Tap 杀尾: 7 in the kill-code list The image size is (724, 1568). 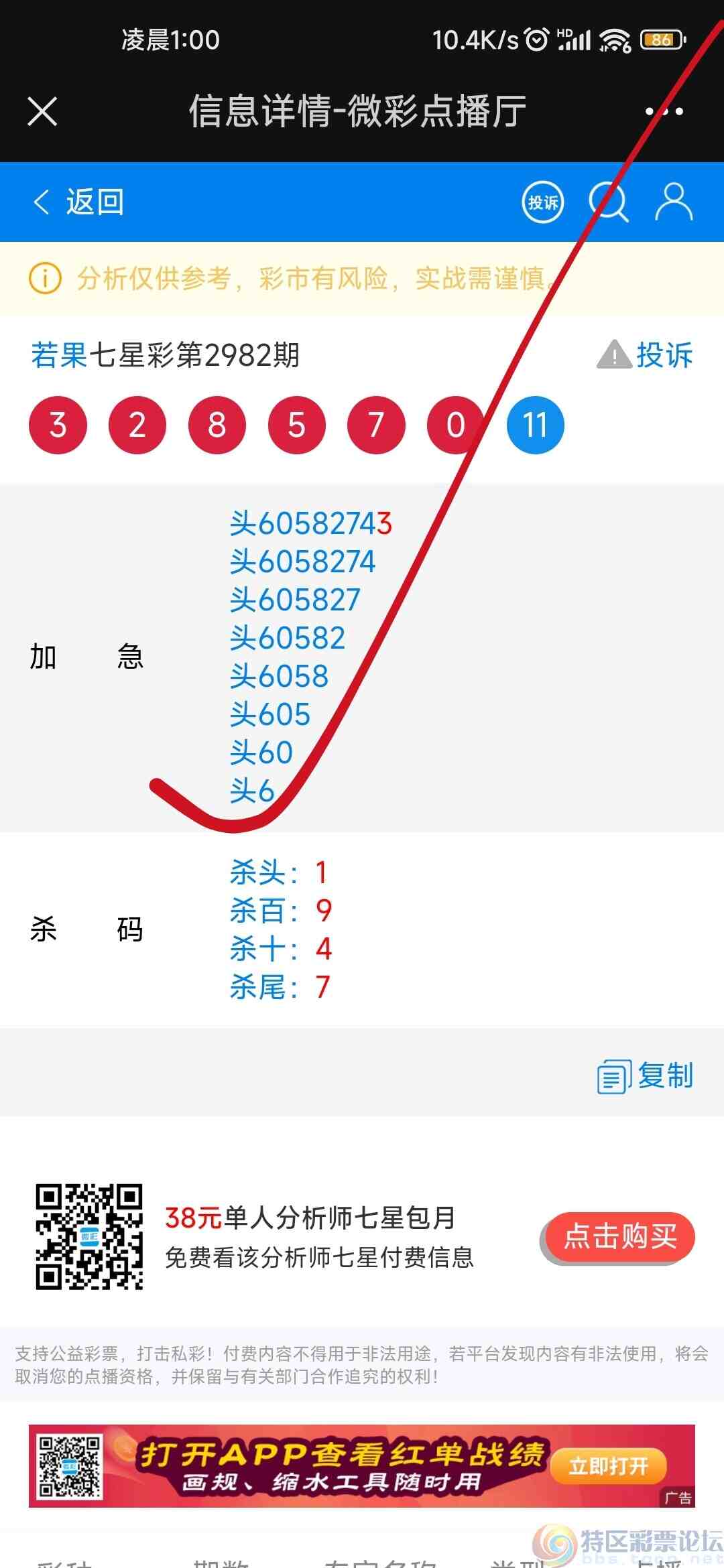point(278,986)
